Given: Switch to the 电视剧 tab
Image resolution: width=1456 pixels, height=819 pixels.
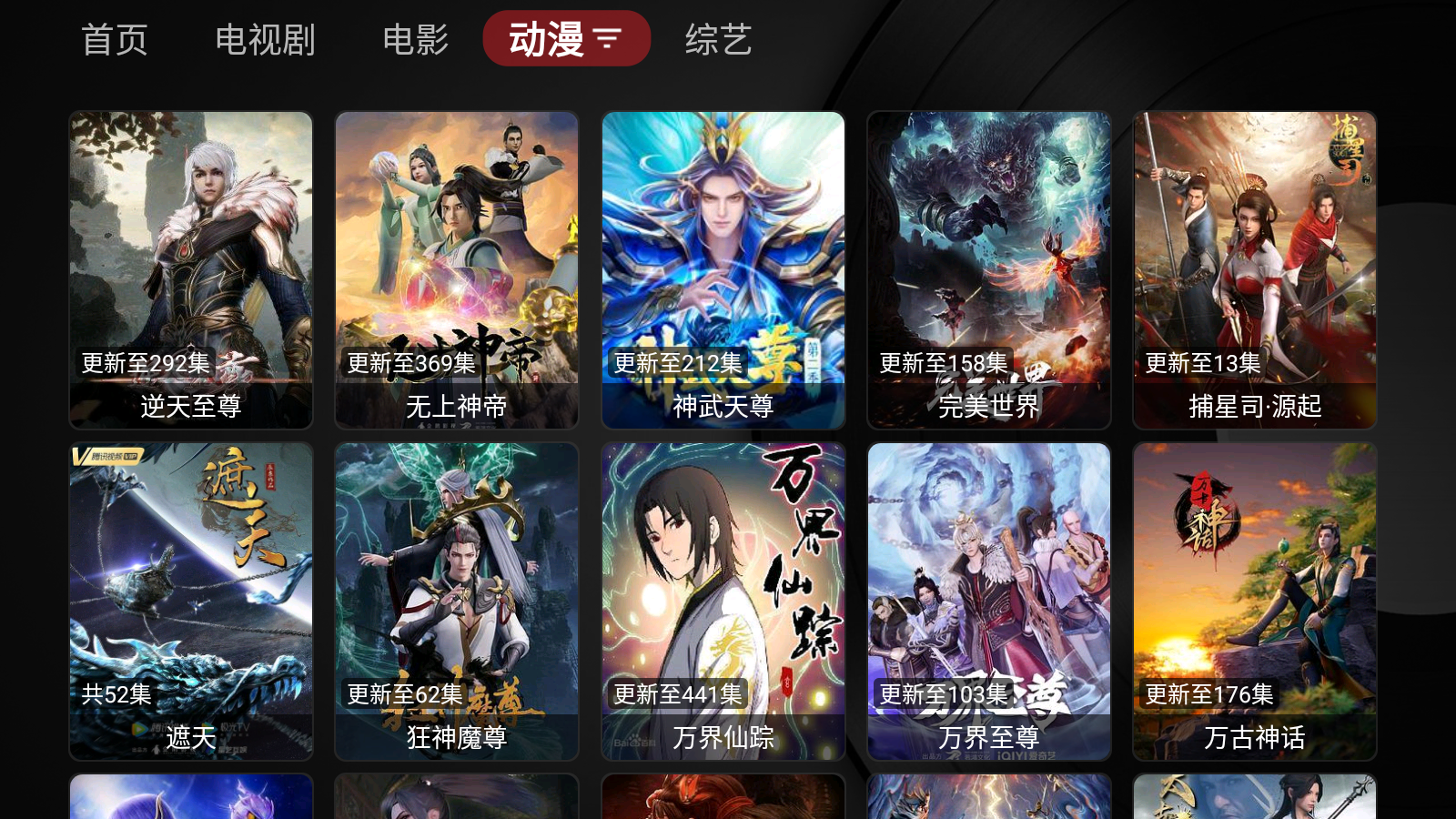Looking at the screenshot, I should click(265, 40).
